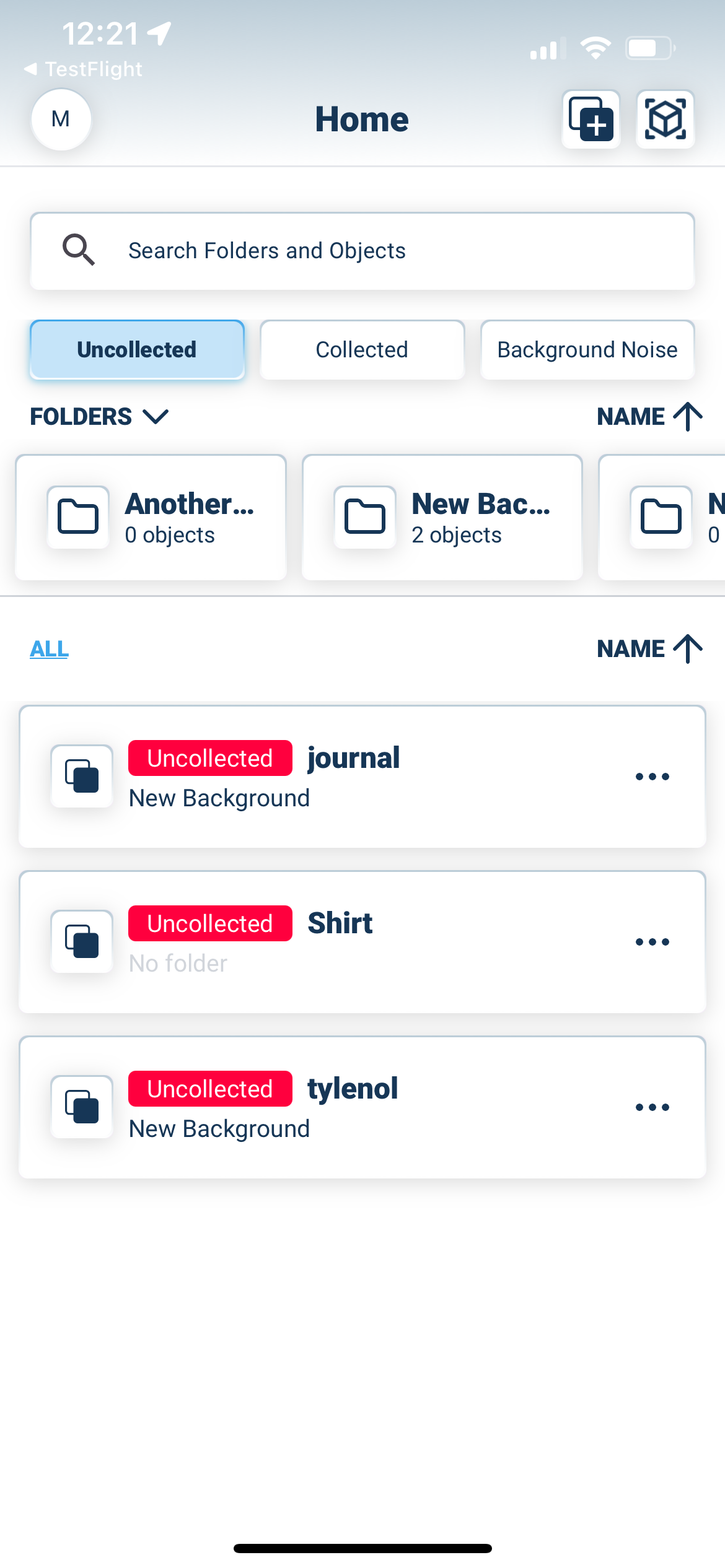This screenshot has width=725, height=1568.
Task: Return to TestFlight via back link
Action: (x=83, y=69)
